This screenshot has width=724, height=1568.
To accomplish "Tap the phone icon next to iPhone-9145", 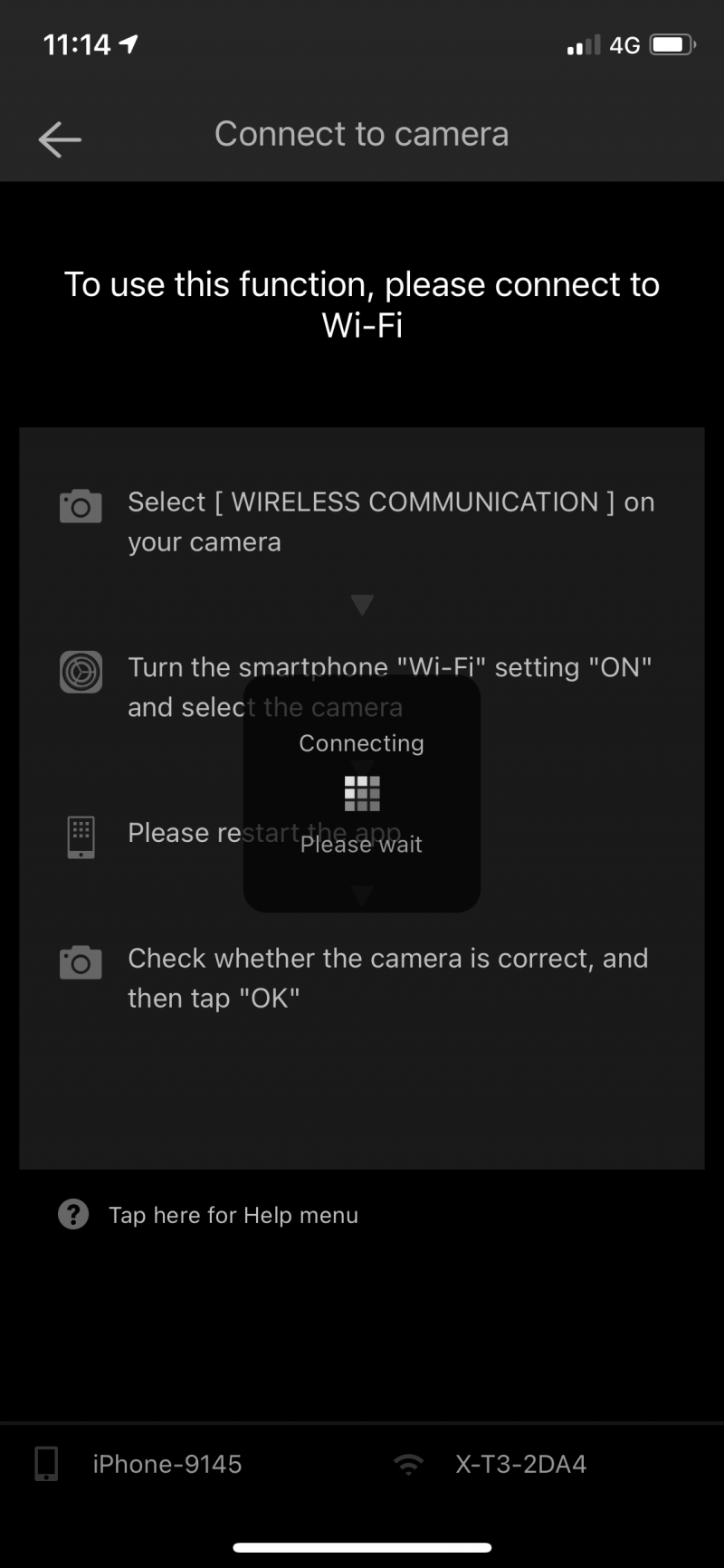I will click(x=45, y=1464).
